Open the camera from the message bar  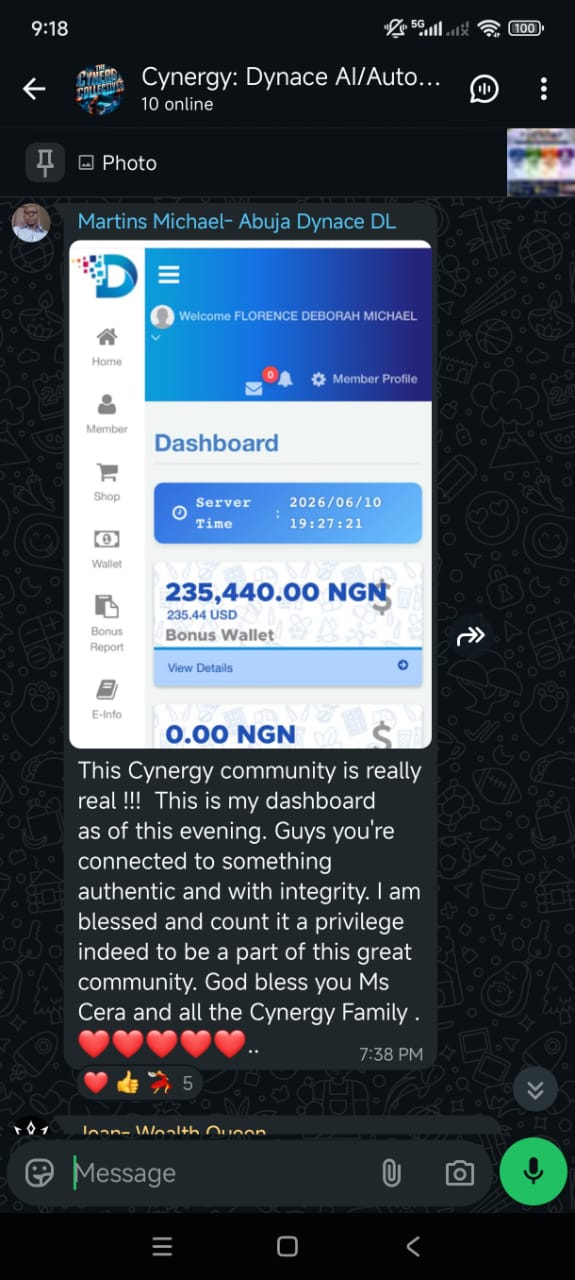pyautogui.click(x=460, y=1173)
